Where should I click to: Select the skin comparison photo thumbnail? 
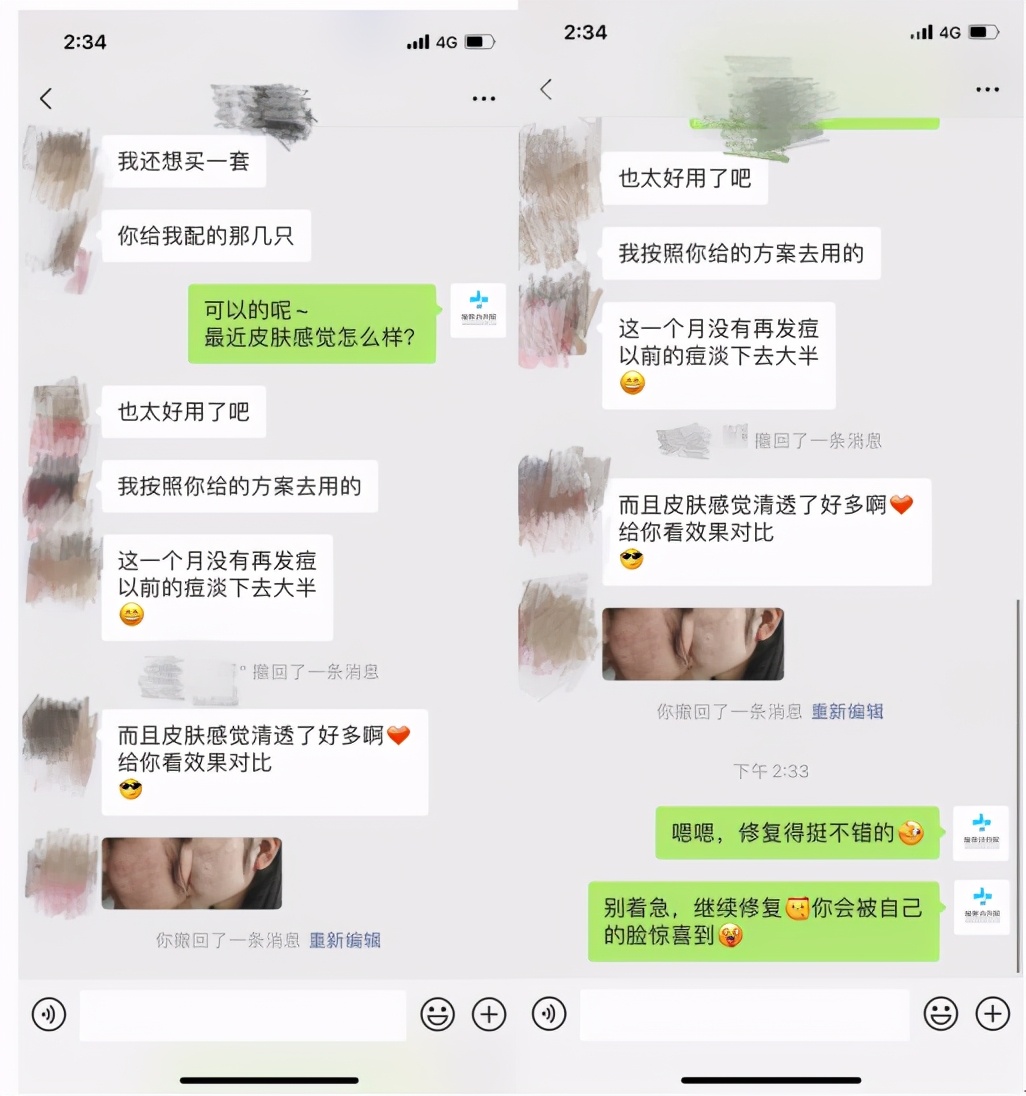191,871
